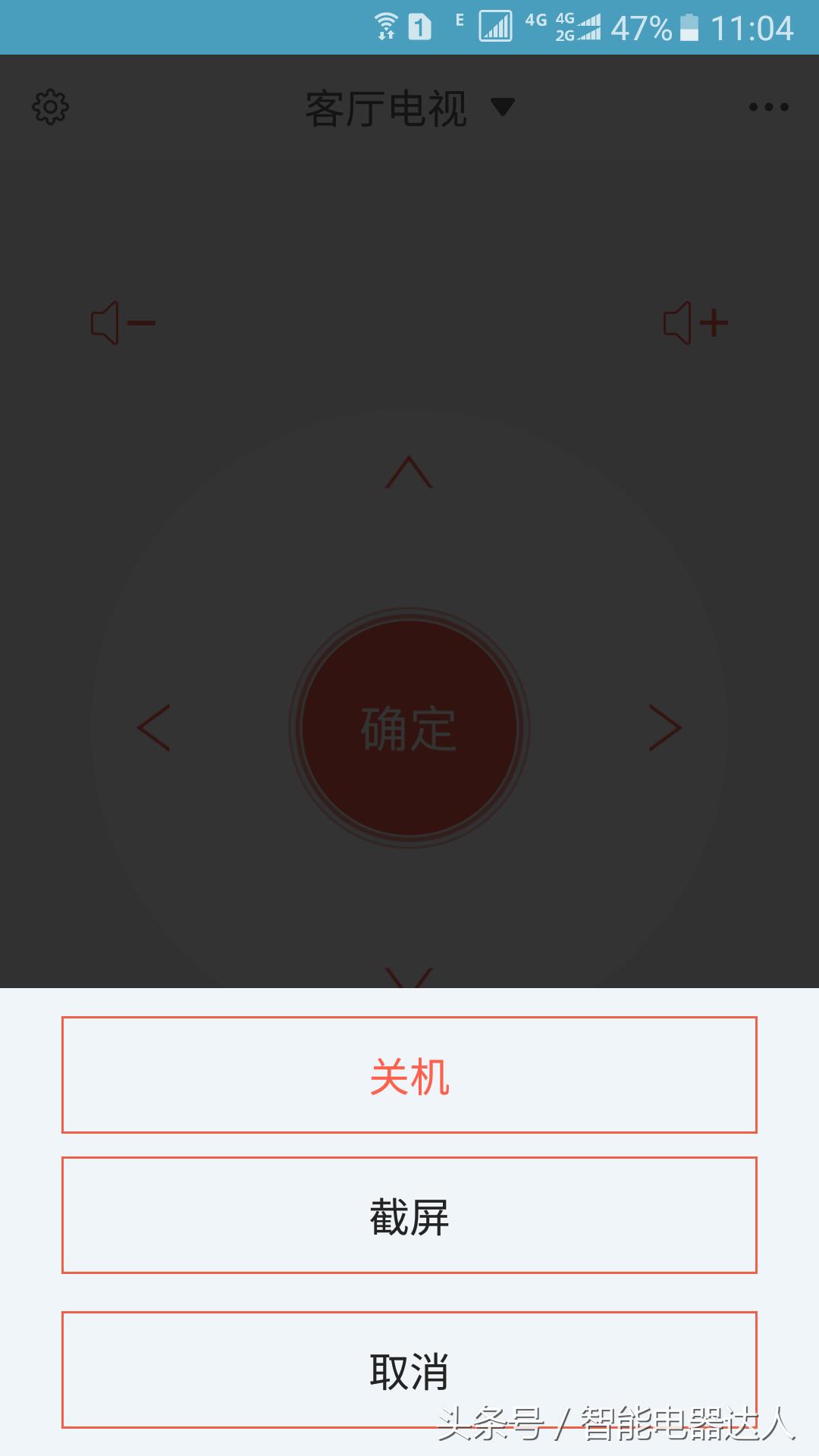
Task: Open the settings gear icon
Action: tap(49, 106)
